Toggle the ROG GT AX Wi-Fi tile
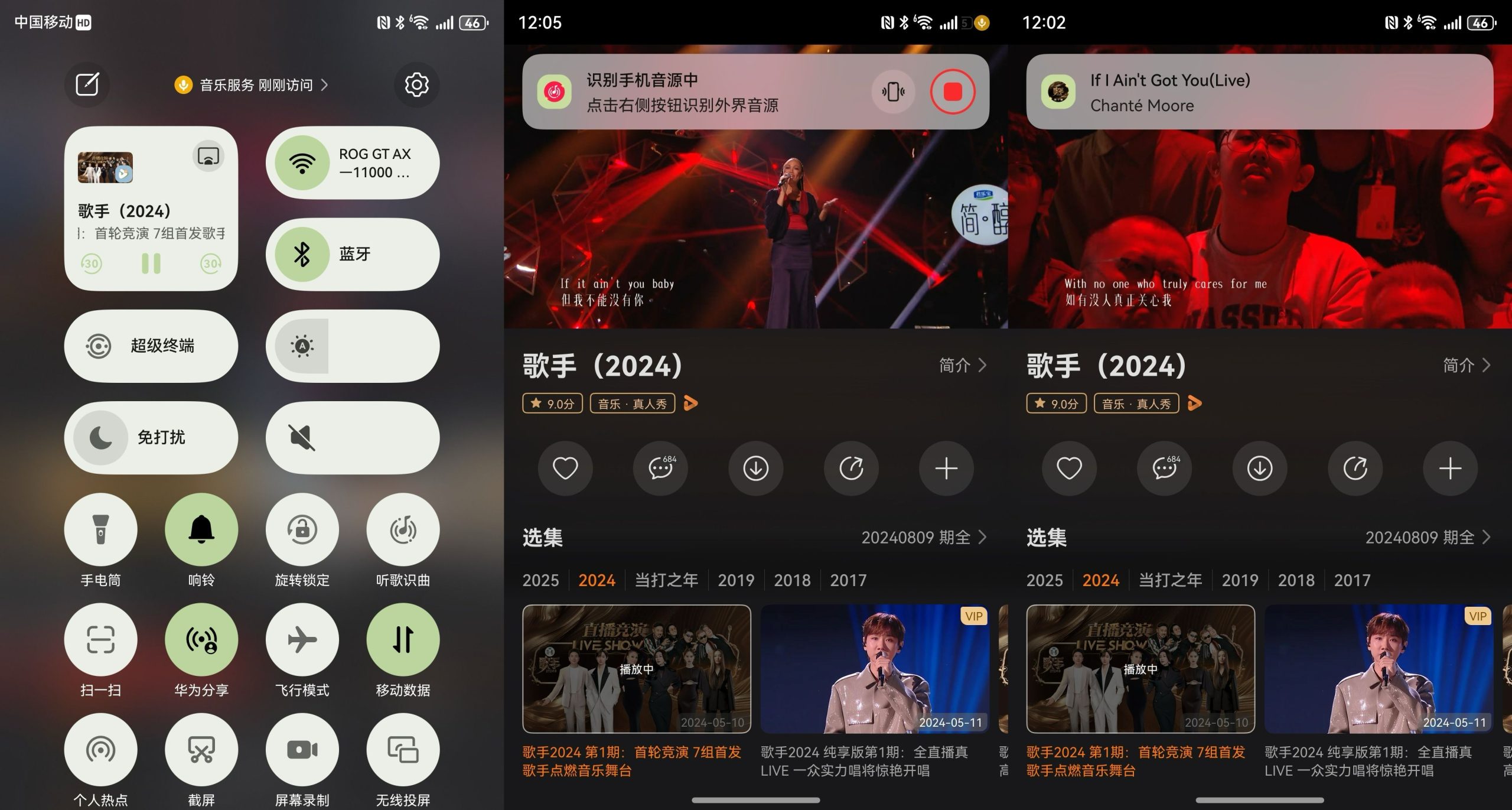The width and height of the screenshot is (1512, 810). point(302,162)
